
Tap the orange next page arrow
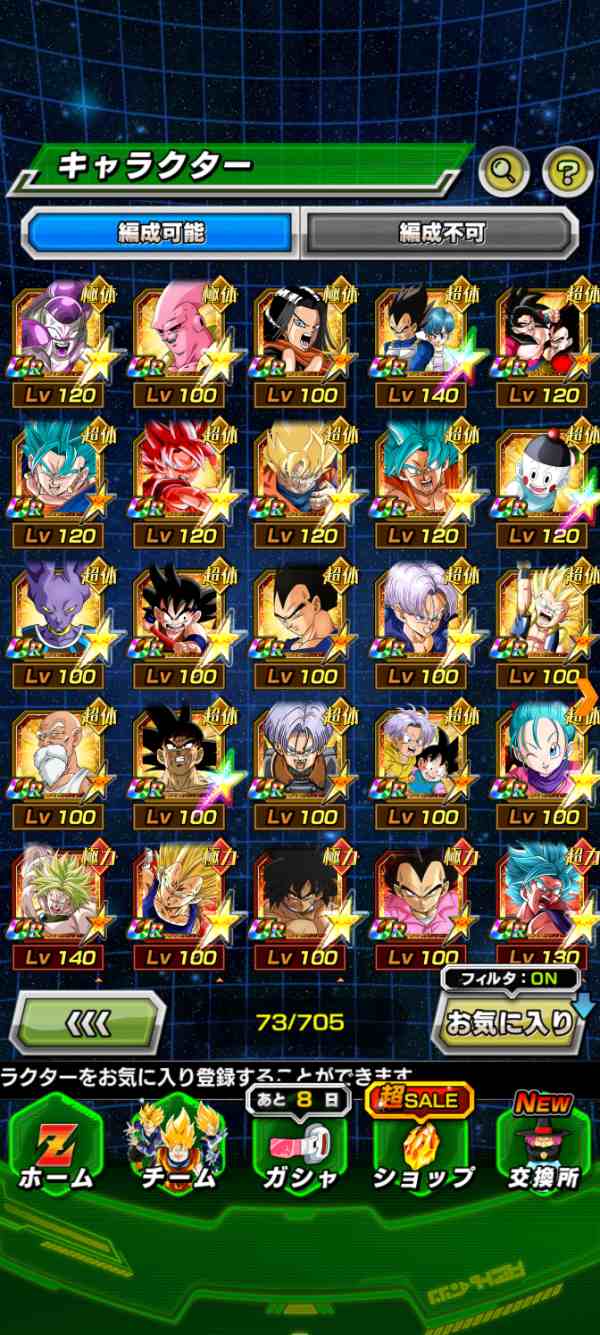point(586,693)
